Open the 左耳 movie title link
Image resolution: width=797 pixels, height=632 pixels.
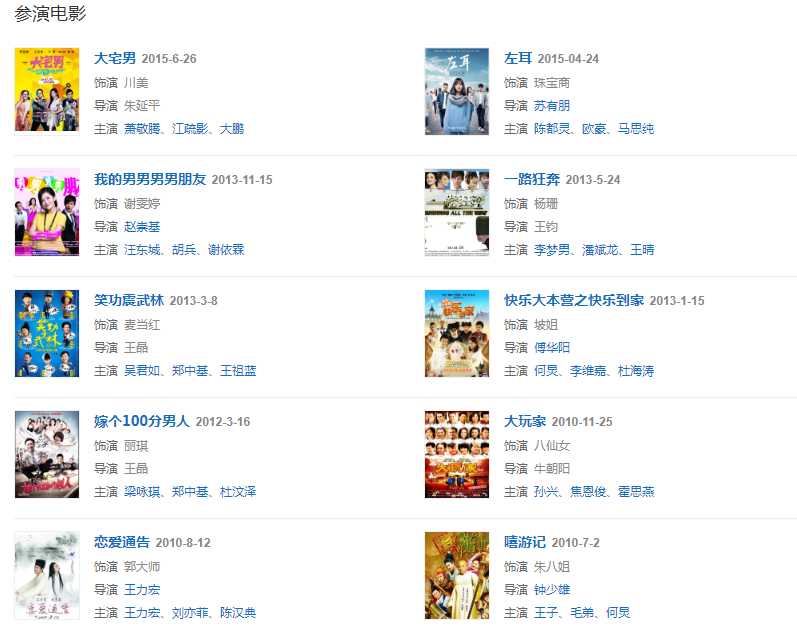pyautogui.click(x=517, y=59)
